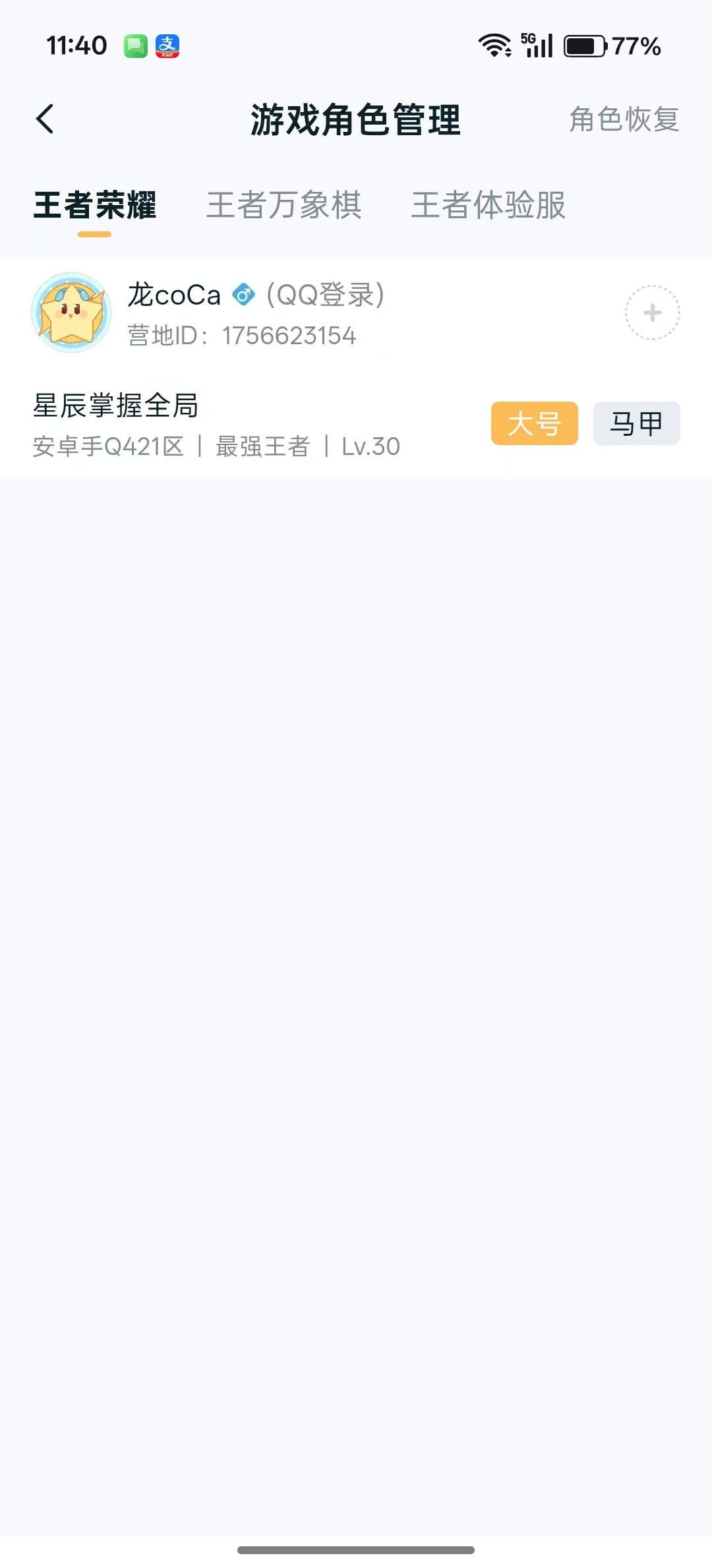
Task: Tap the Alipay icon in status bar
Action: pyautogui.click(x=168, y=45)
